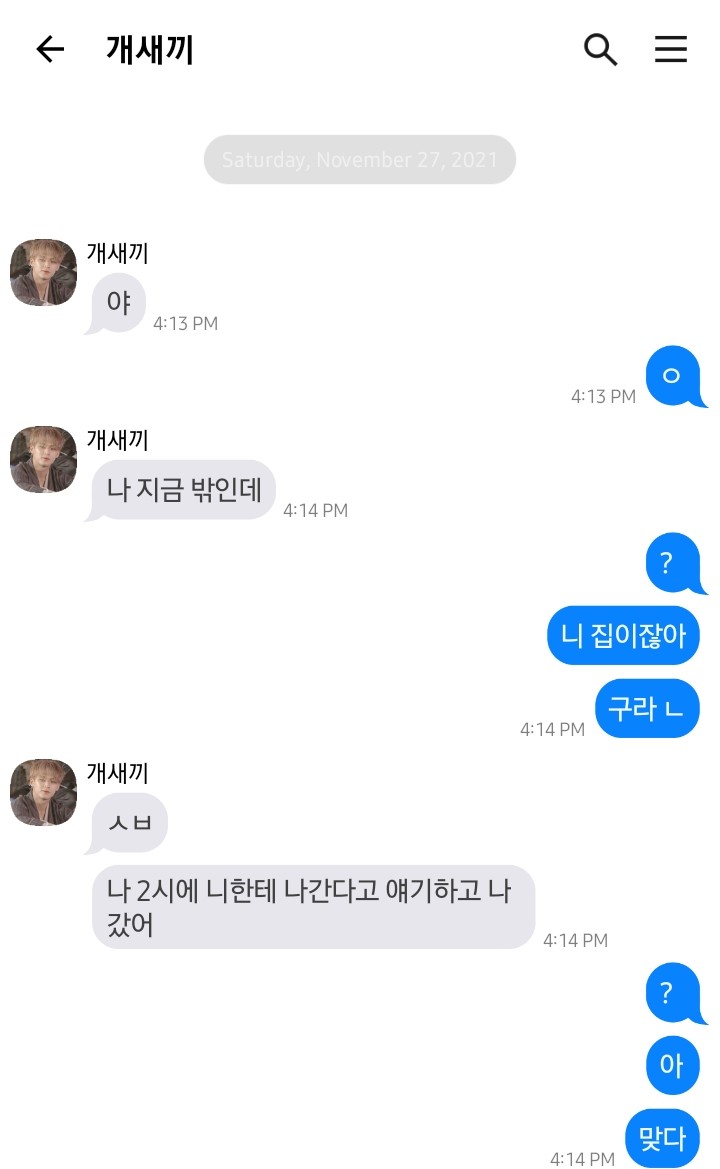Go back using the top-left arrow
The height and width of the screenshot is (1169, 720).
(x=50, y=49)
